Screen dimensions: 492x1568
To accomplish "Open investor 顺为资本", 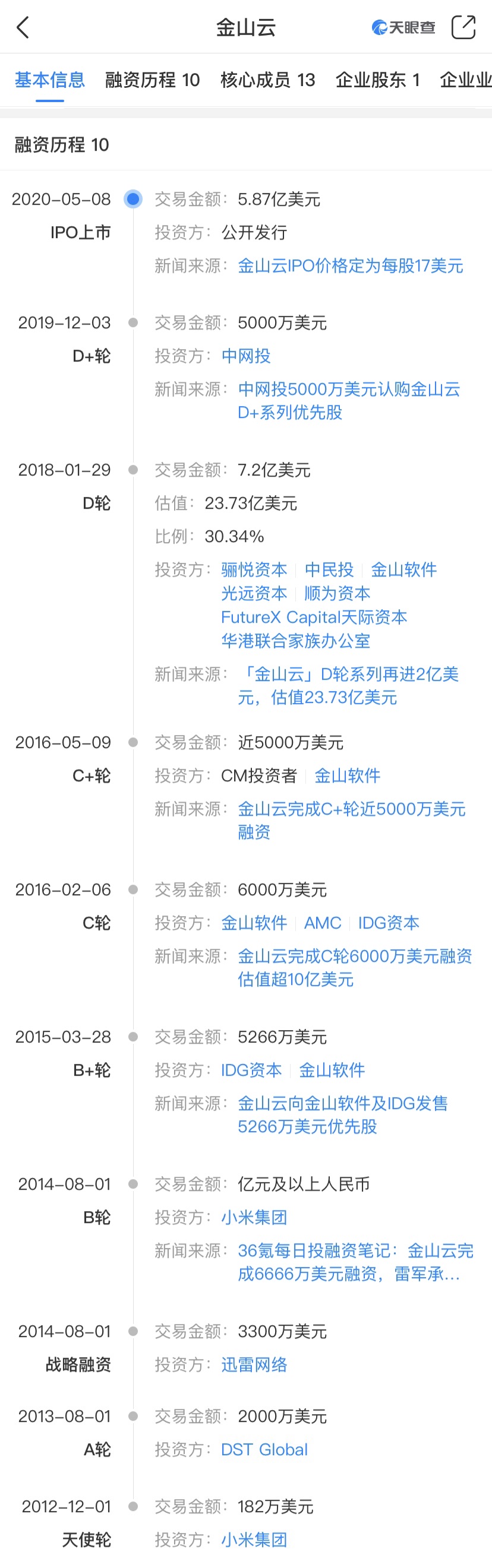I will click(338, 594).
